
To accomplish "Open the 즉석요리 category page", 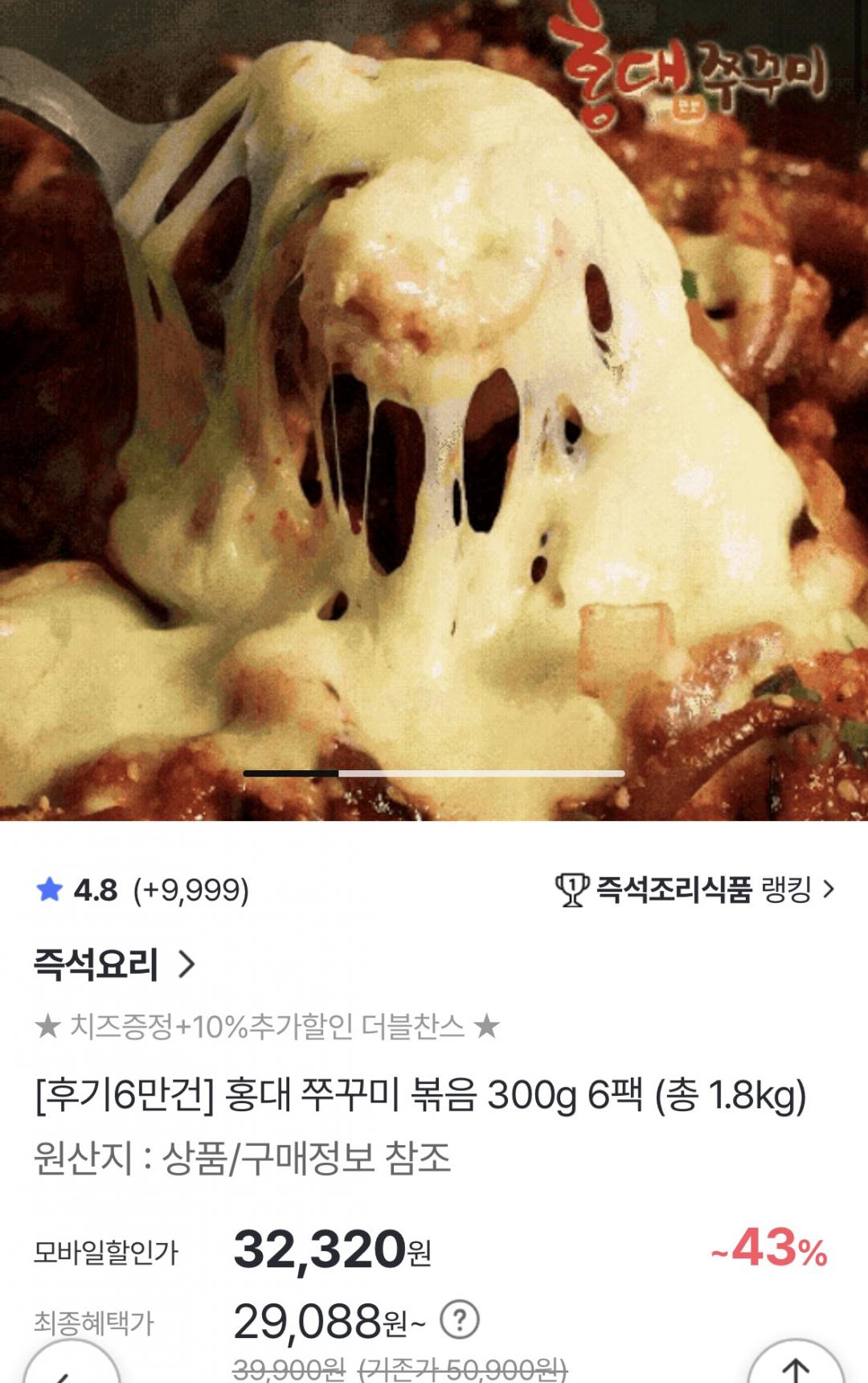I will [114, 963].
